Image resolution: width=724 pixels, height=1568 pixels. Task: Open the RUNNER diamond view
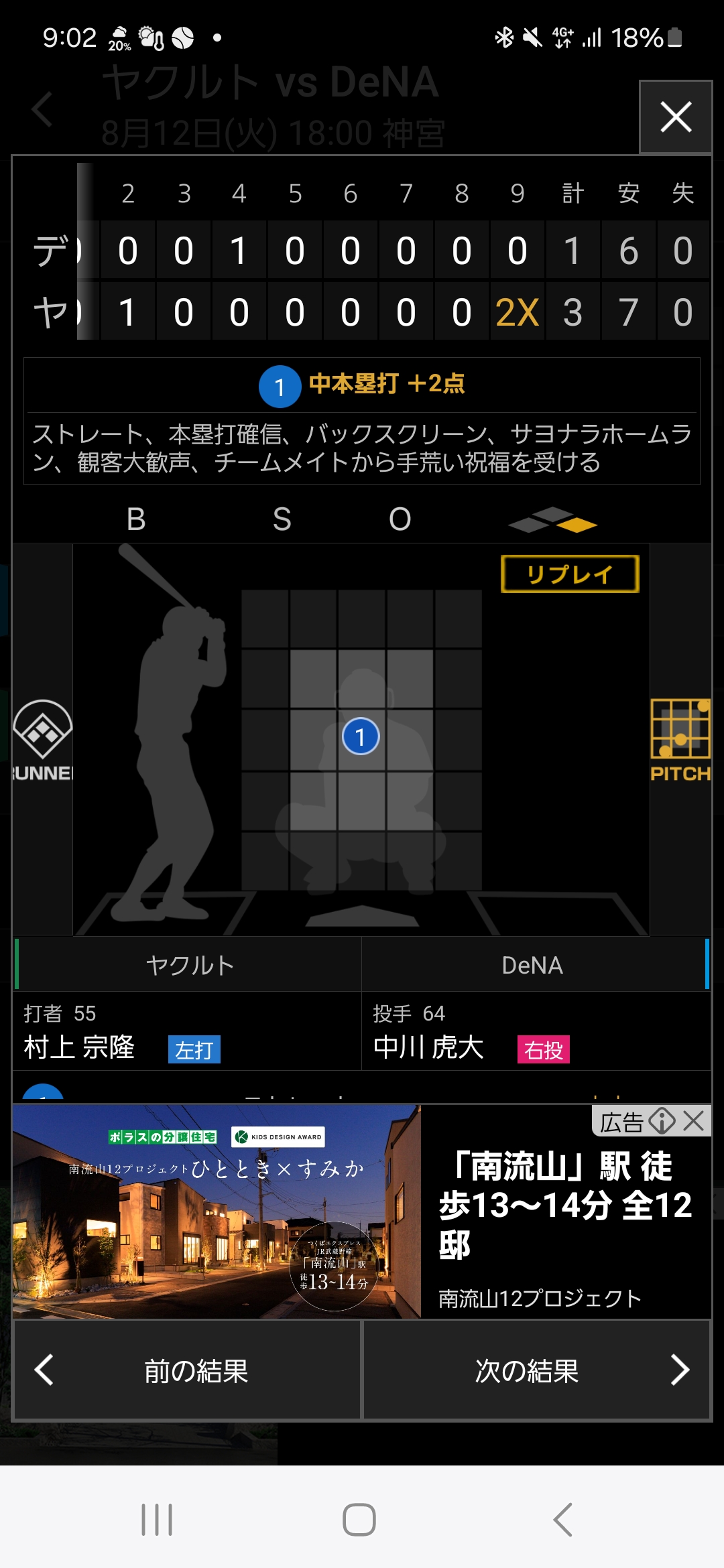[x=42, y=740]
